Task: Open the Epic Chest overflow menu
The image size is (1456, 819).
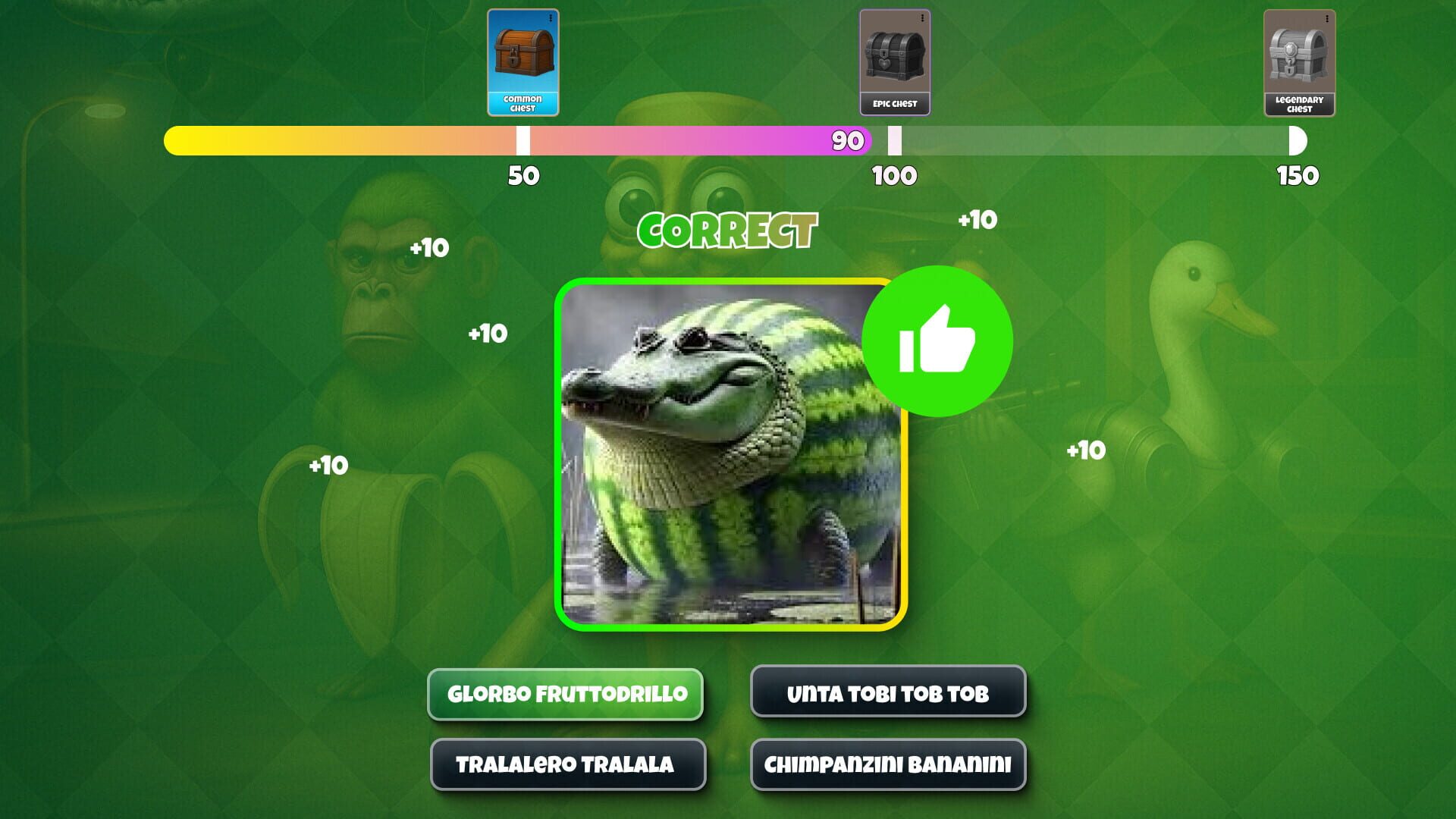Action: click(922, 18)
